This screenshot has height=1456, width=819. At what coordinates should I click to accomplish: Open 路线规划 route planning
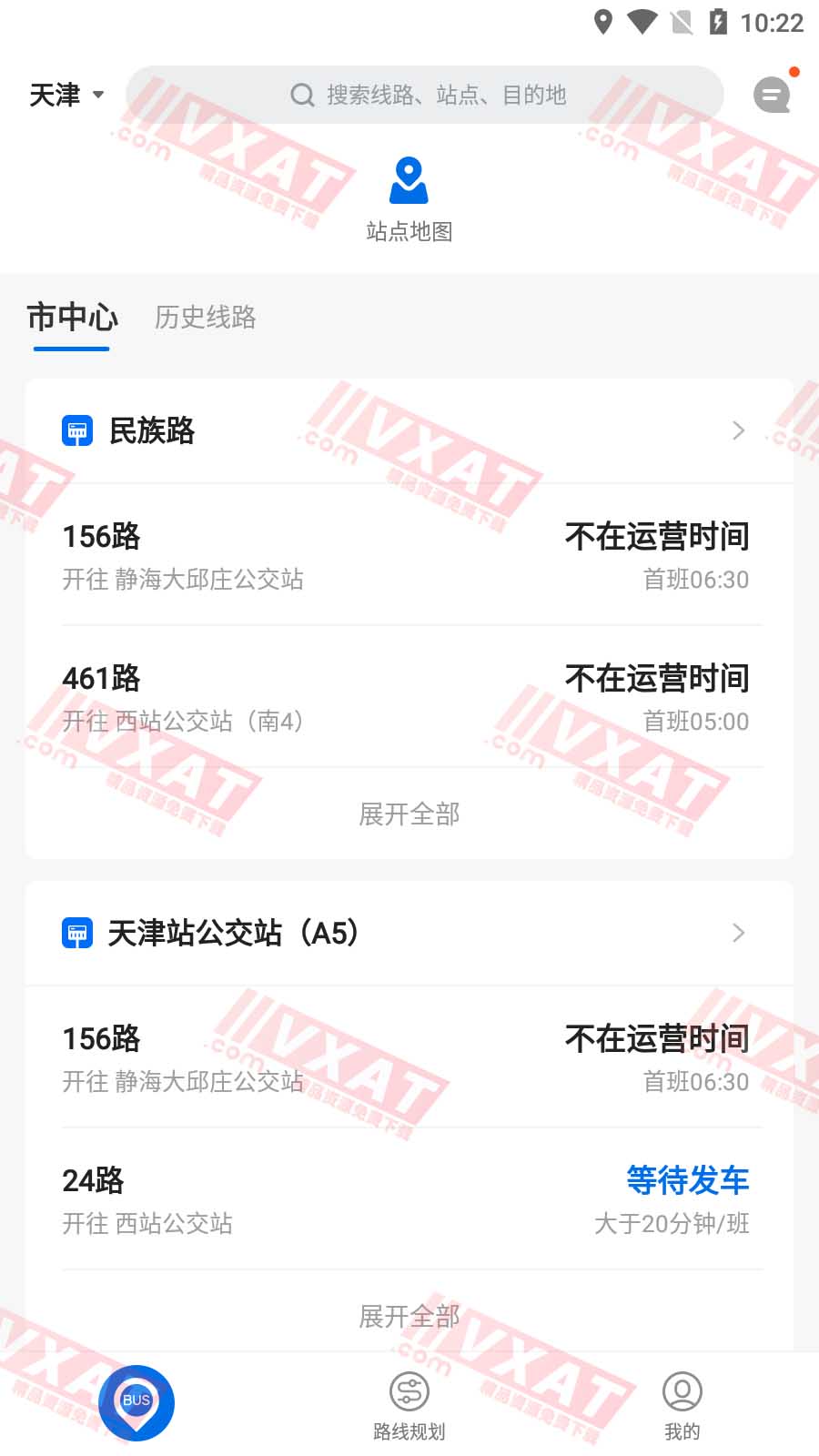point(409,1401)
